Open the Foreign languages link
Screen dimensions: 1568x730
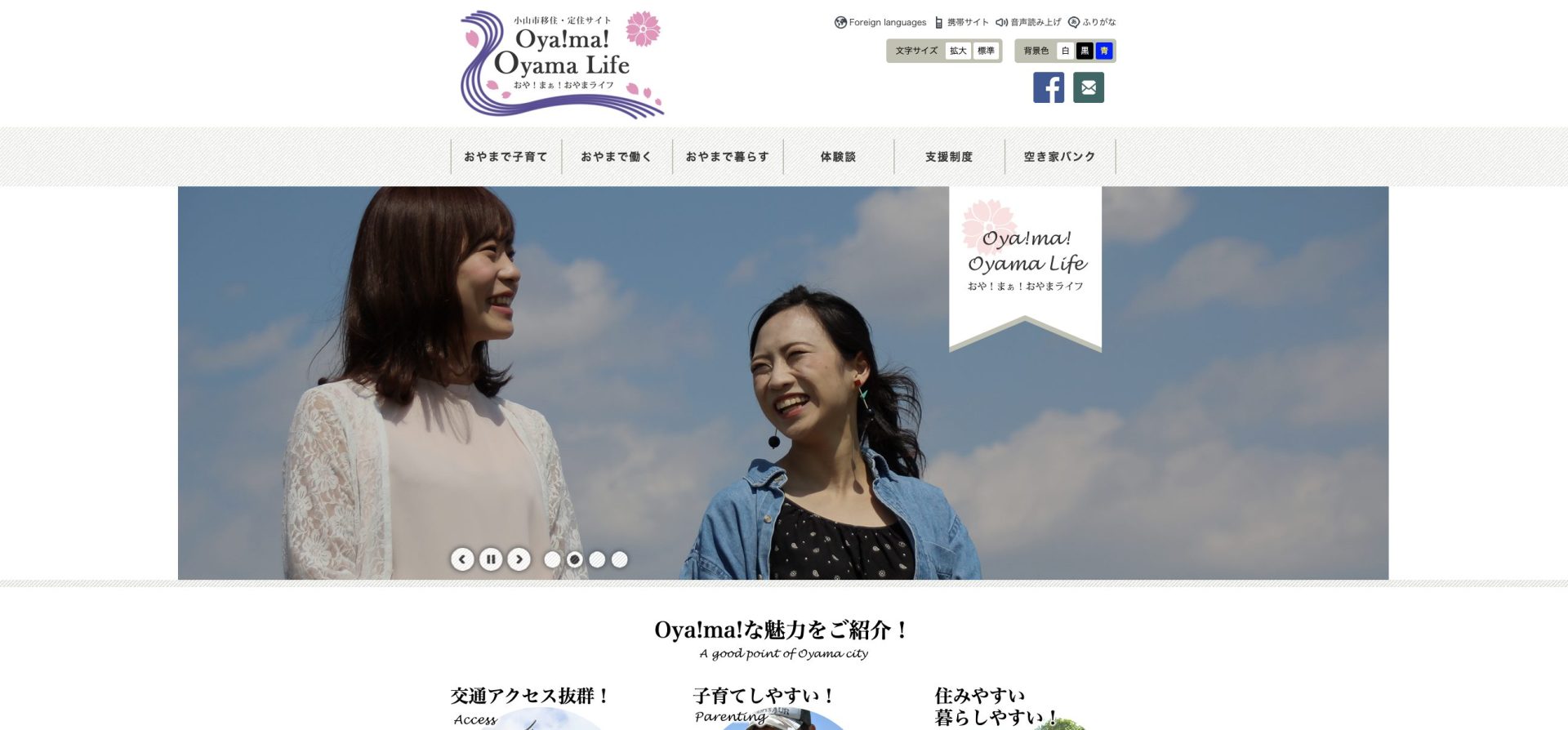880,23
